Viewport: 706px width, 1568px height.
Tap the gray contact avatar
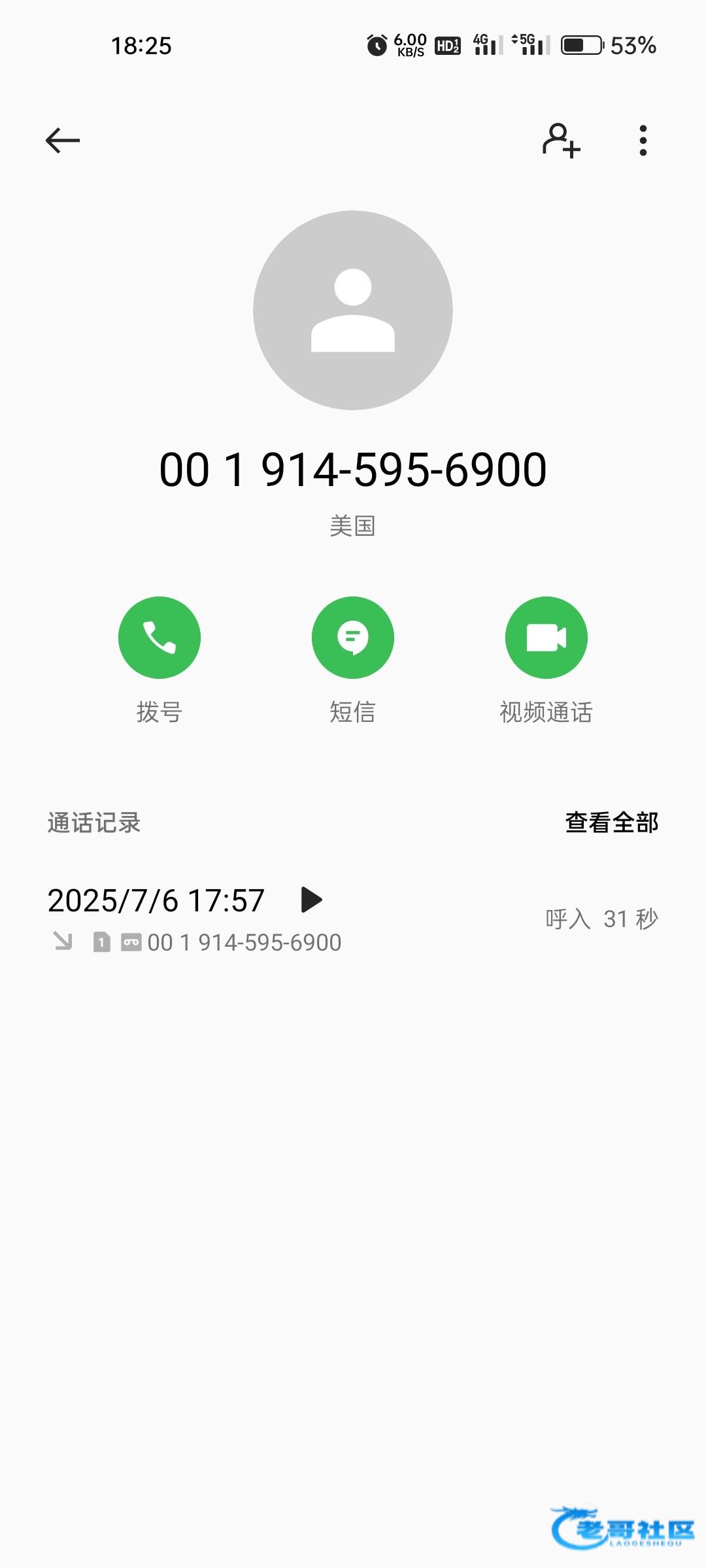point(353,310)
